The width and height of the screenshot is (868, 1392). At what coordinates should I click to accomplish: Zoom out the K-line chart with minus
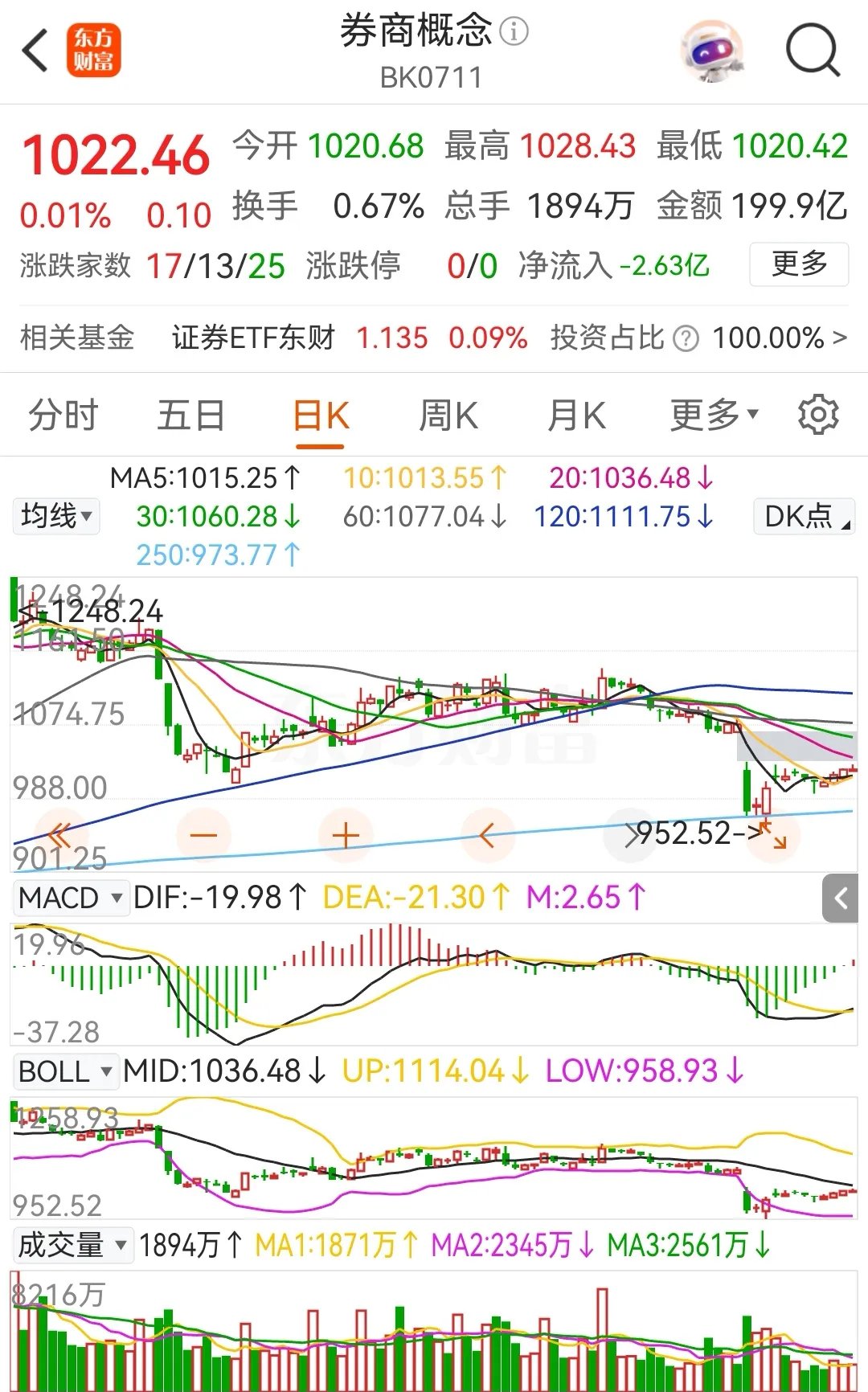coord(204,836)
